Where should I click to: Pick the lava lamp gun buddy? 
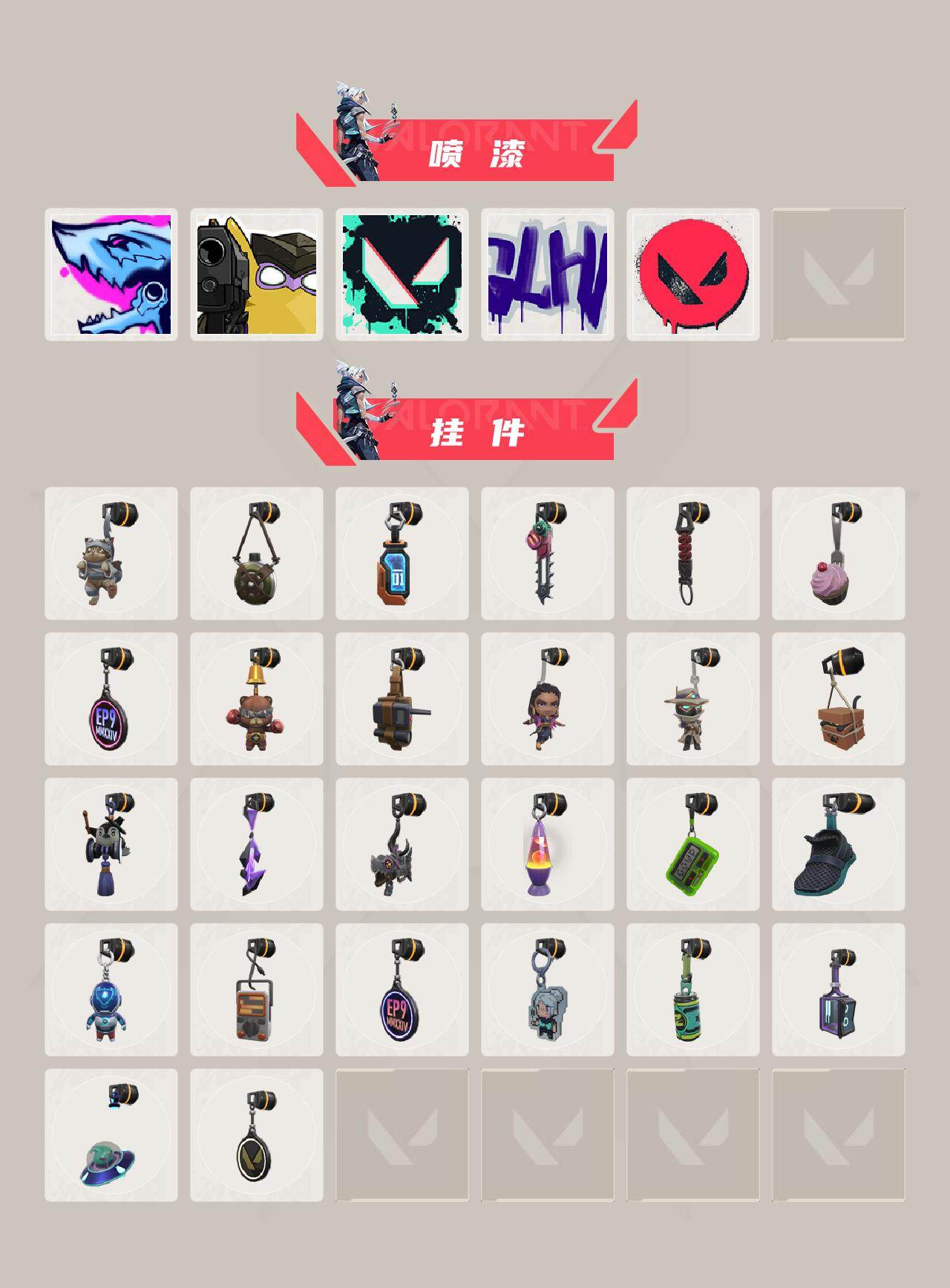[x=546, y=850]
